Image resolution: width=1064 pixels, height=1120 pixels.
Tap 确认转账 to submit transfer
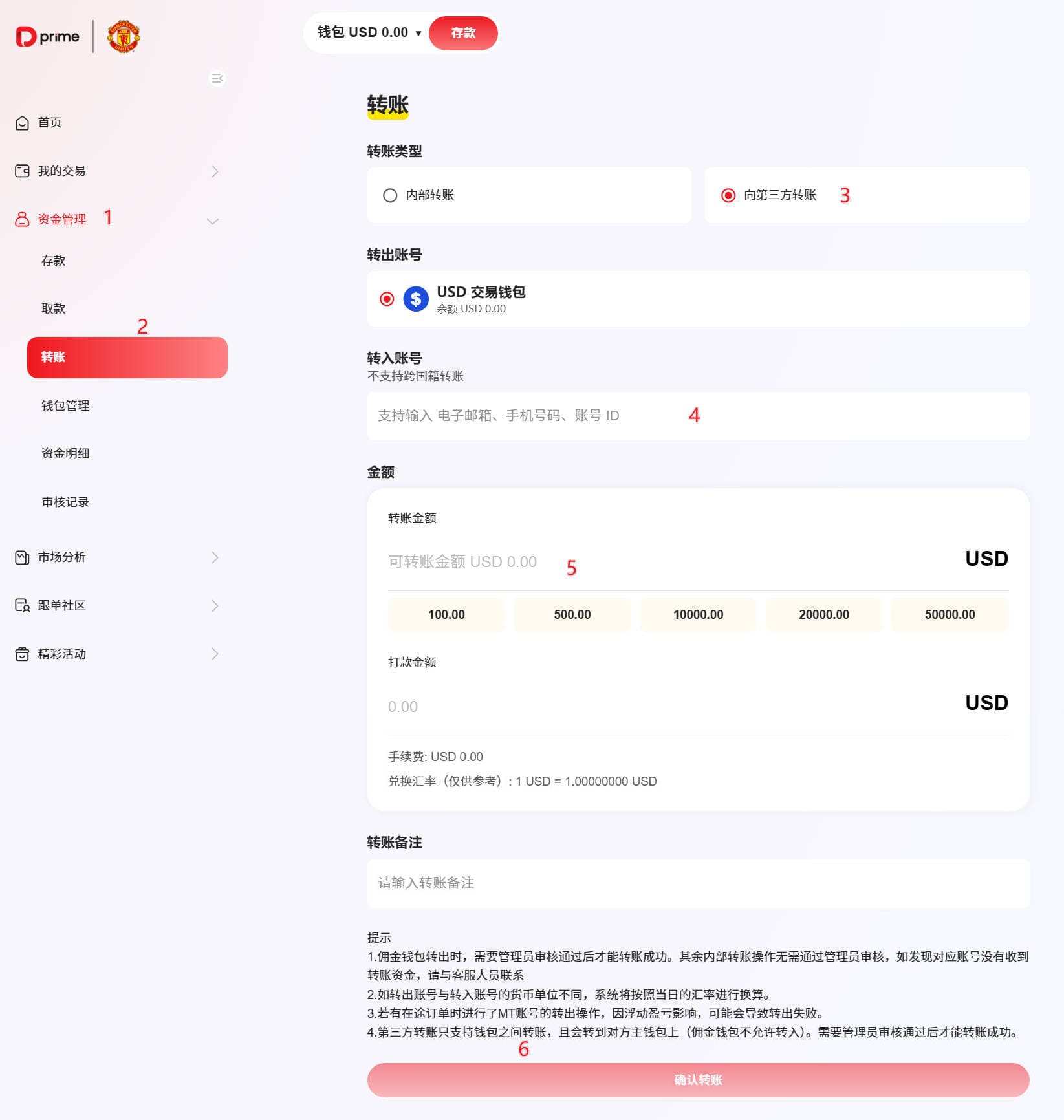(x=698, y=1080)
